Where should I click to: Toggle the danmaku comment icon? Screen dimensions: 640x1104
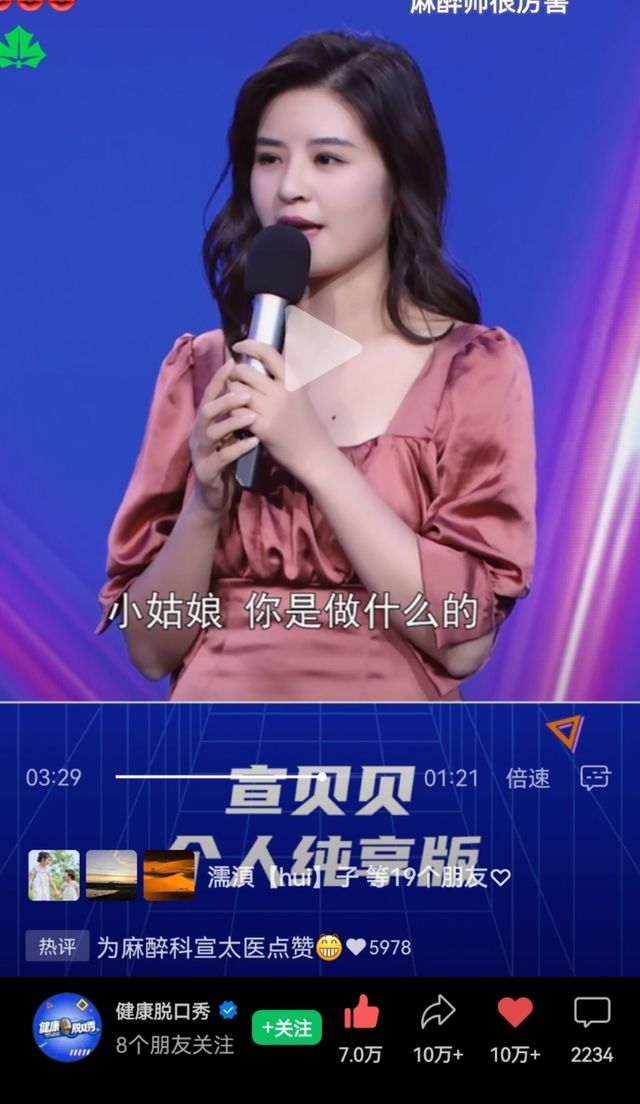(595, 778)
